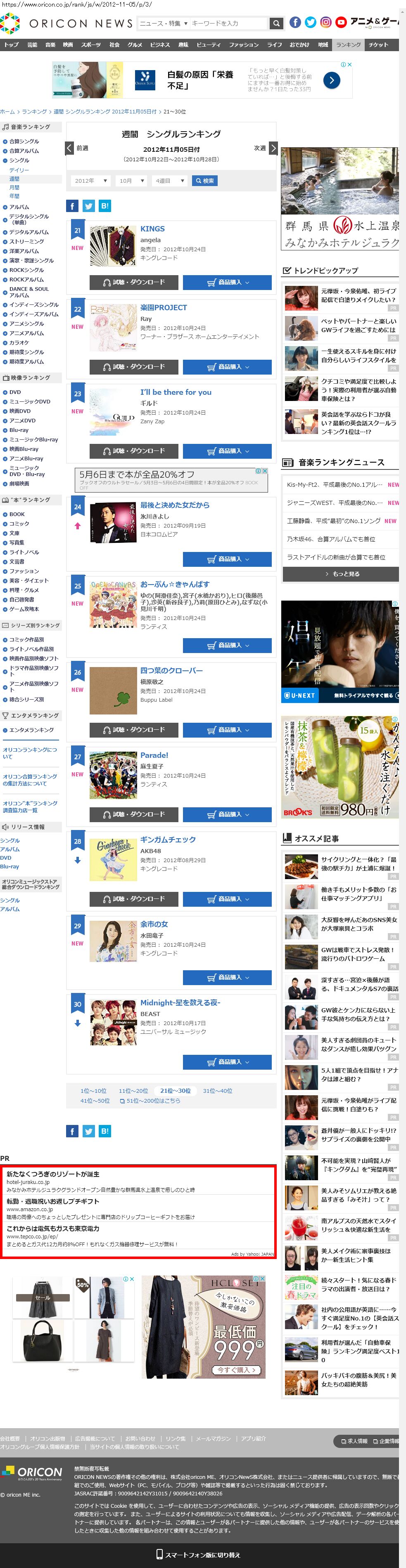406x1568 pixels.
Task: Tap 商品購入 for I'll be there for you
Action: tap(227, 451)
